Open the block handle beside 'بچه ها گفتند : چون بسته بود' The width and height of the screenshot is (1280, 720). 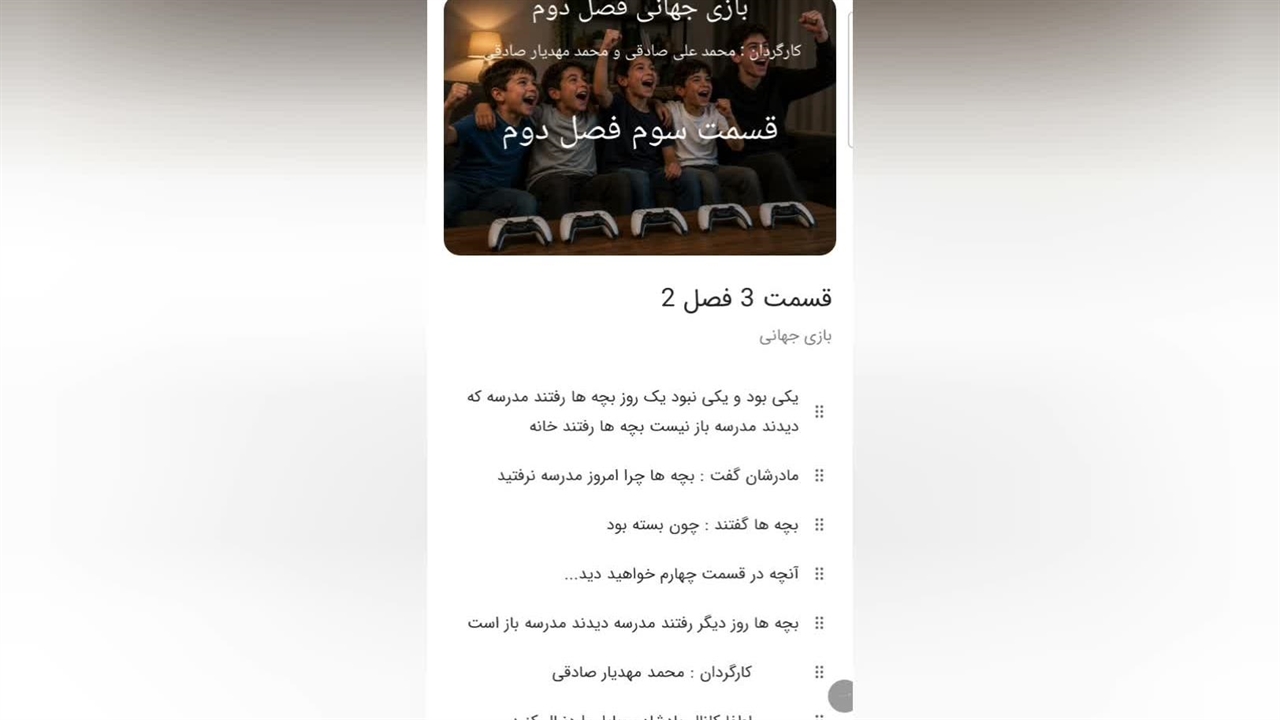819,525
